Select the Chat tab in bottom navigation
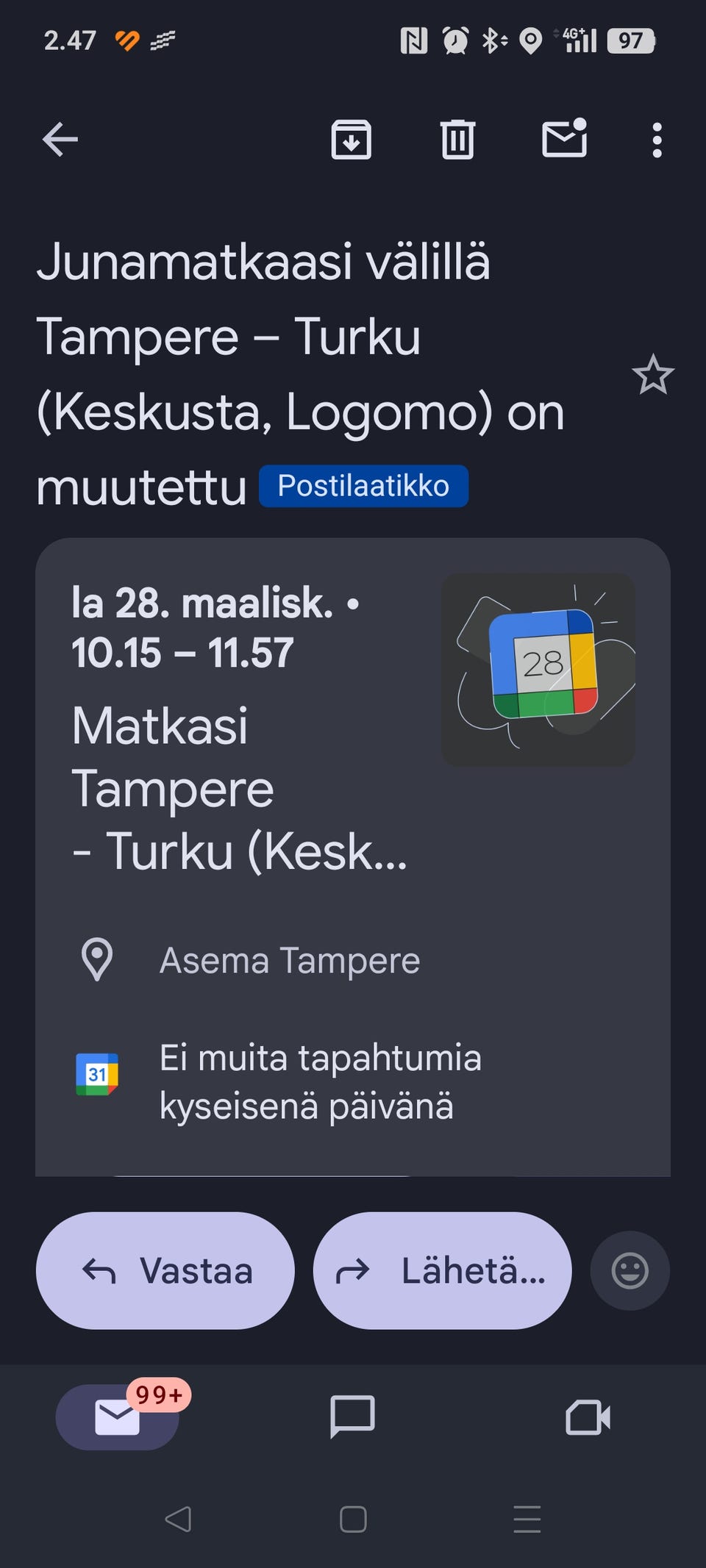 (x=353, y=1418)
